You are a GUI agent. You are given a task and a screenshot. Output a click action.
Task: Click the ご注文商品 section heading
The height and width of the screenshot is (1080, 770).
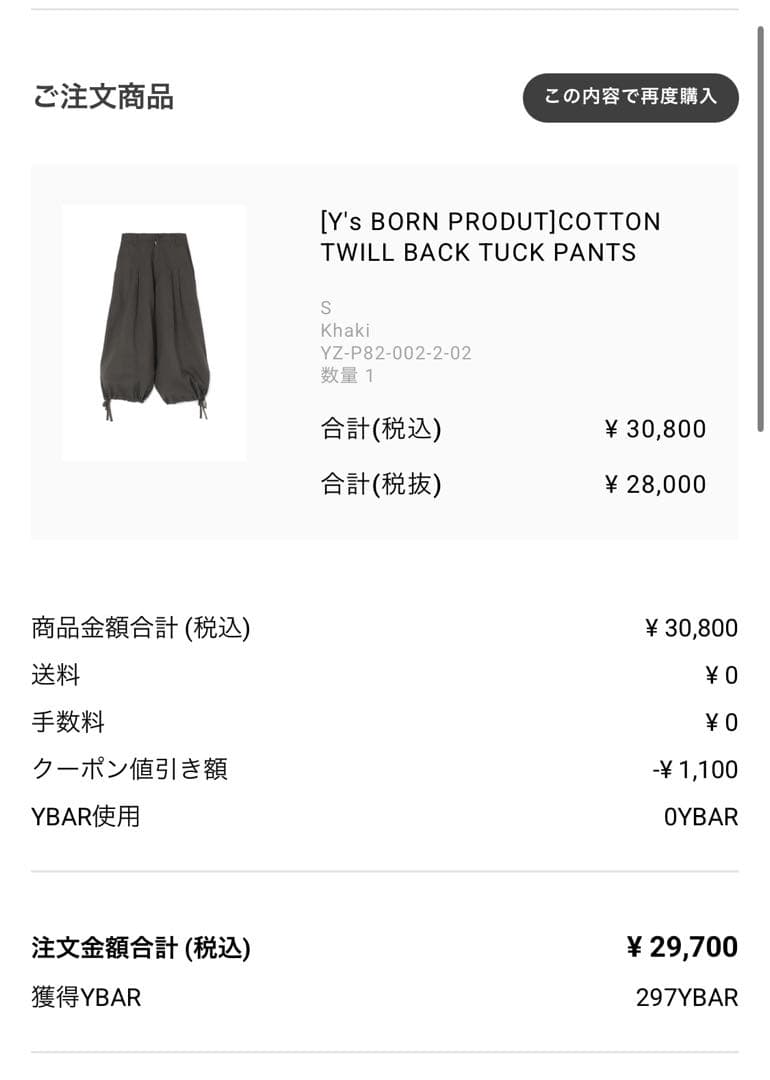[x=104, y=97]
